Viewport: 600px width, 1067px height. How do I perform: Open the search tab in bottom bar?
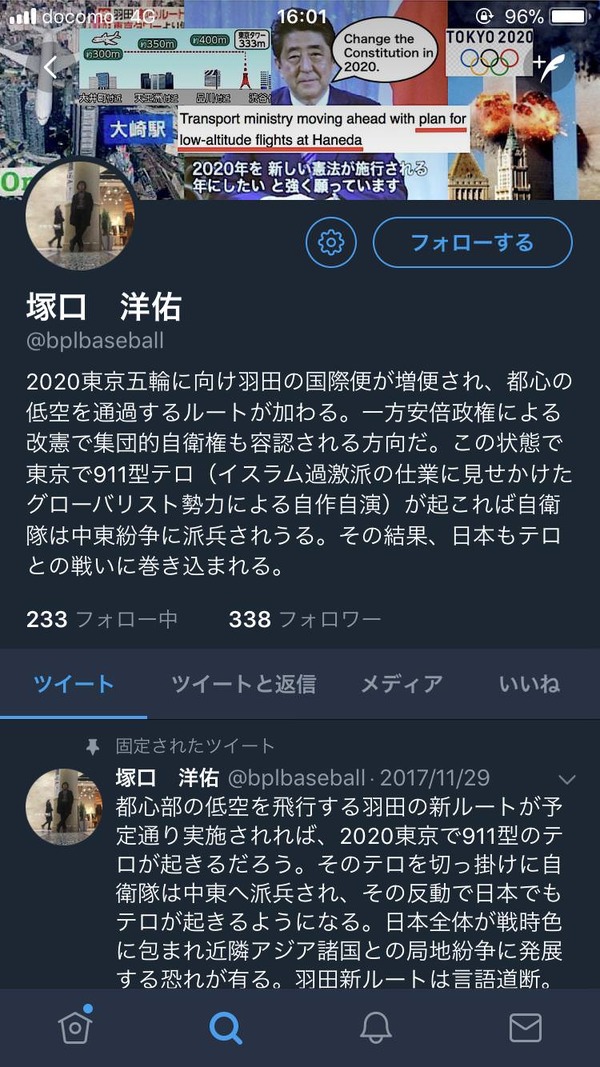click(x=225, y=1028)
